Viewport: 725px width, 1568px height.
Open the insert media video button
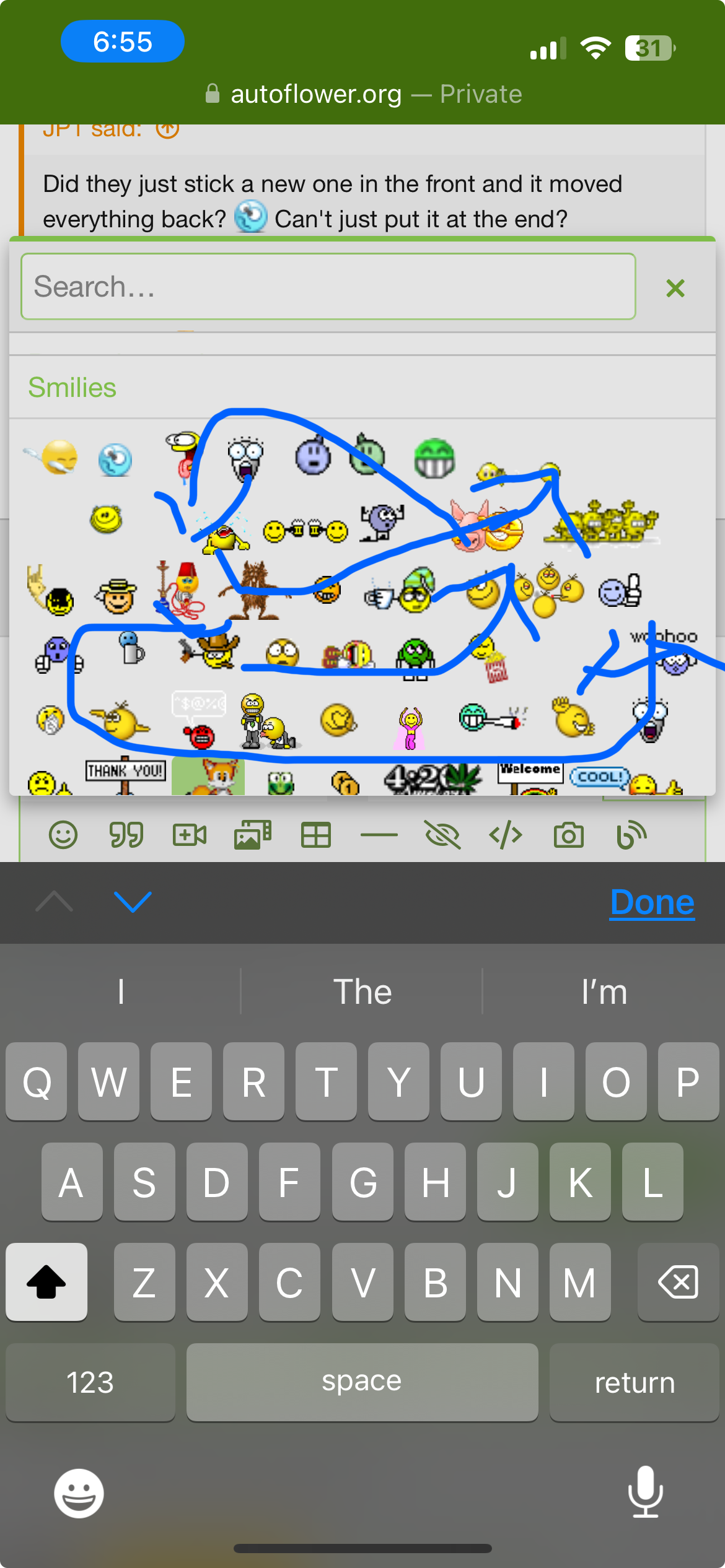point(190,835)
